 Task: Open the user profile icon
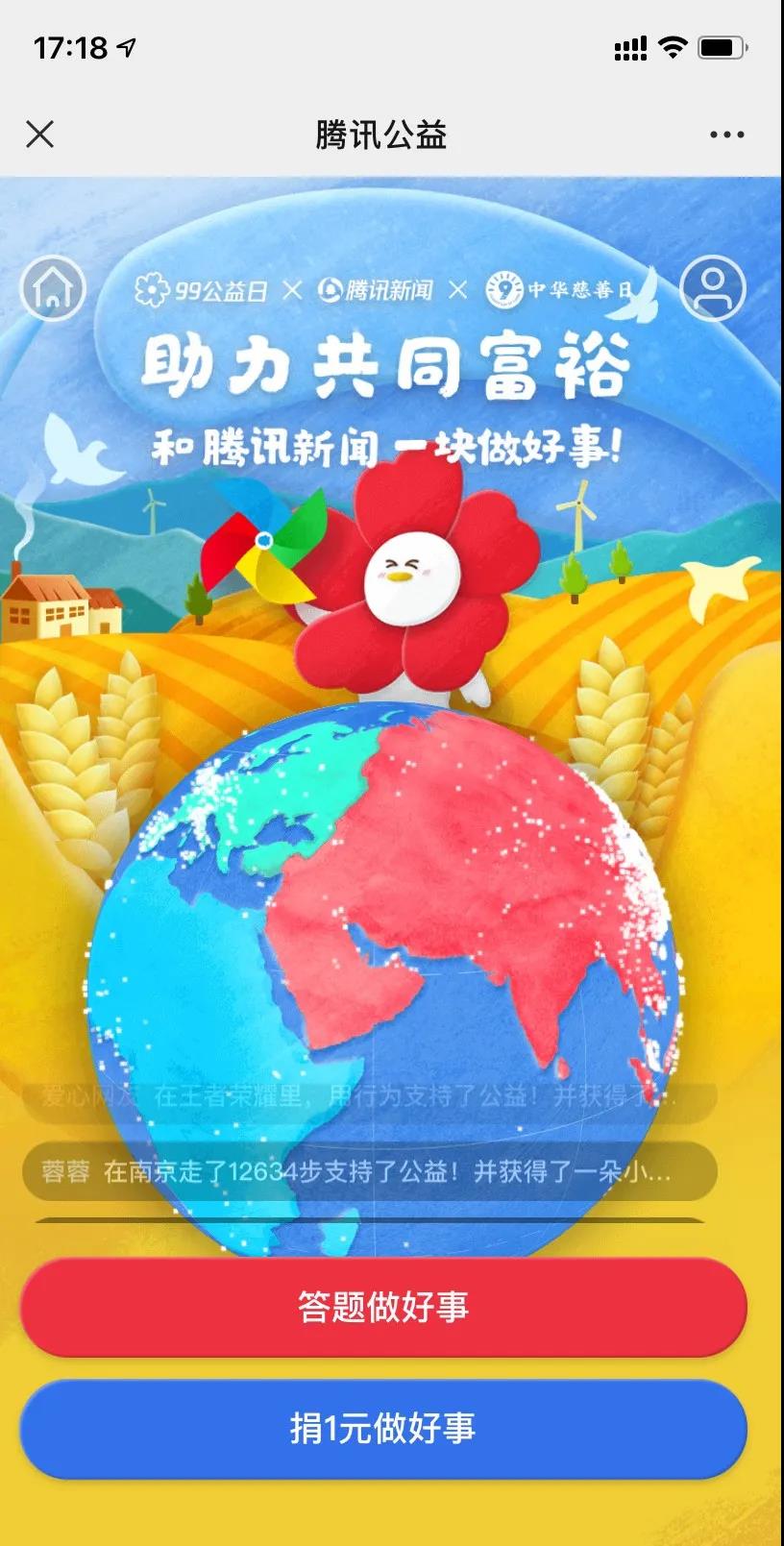tap(712, 287)
